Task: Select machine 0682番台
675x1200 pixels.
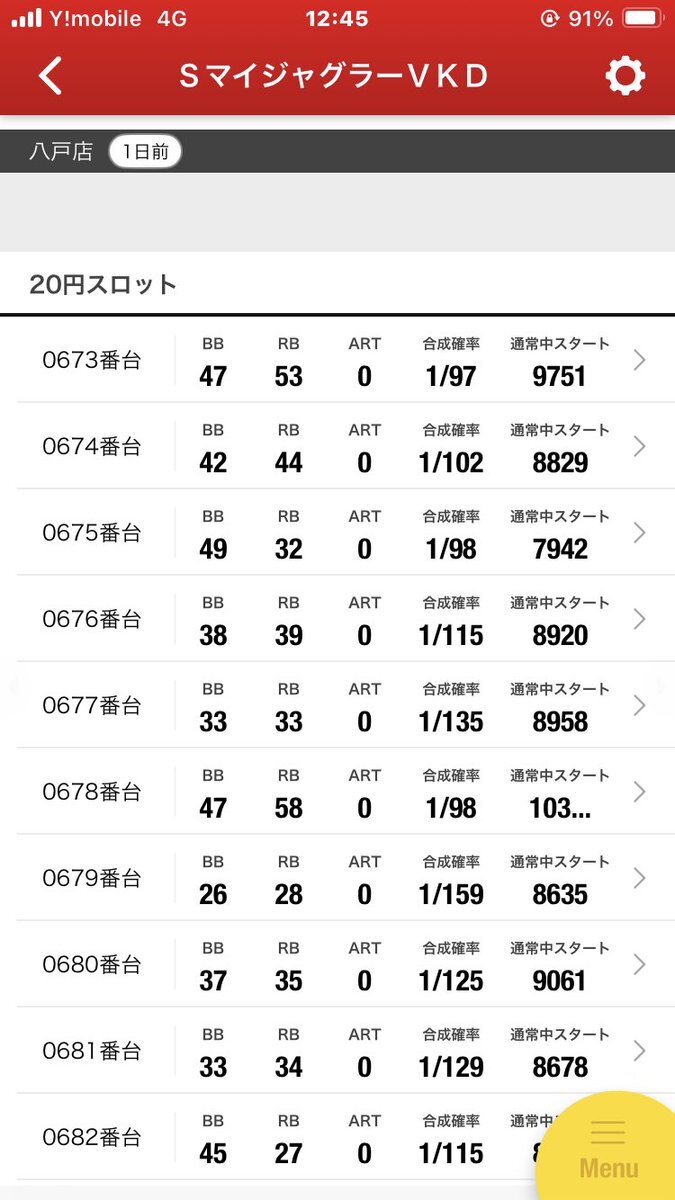Action: click(280, 1136)
